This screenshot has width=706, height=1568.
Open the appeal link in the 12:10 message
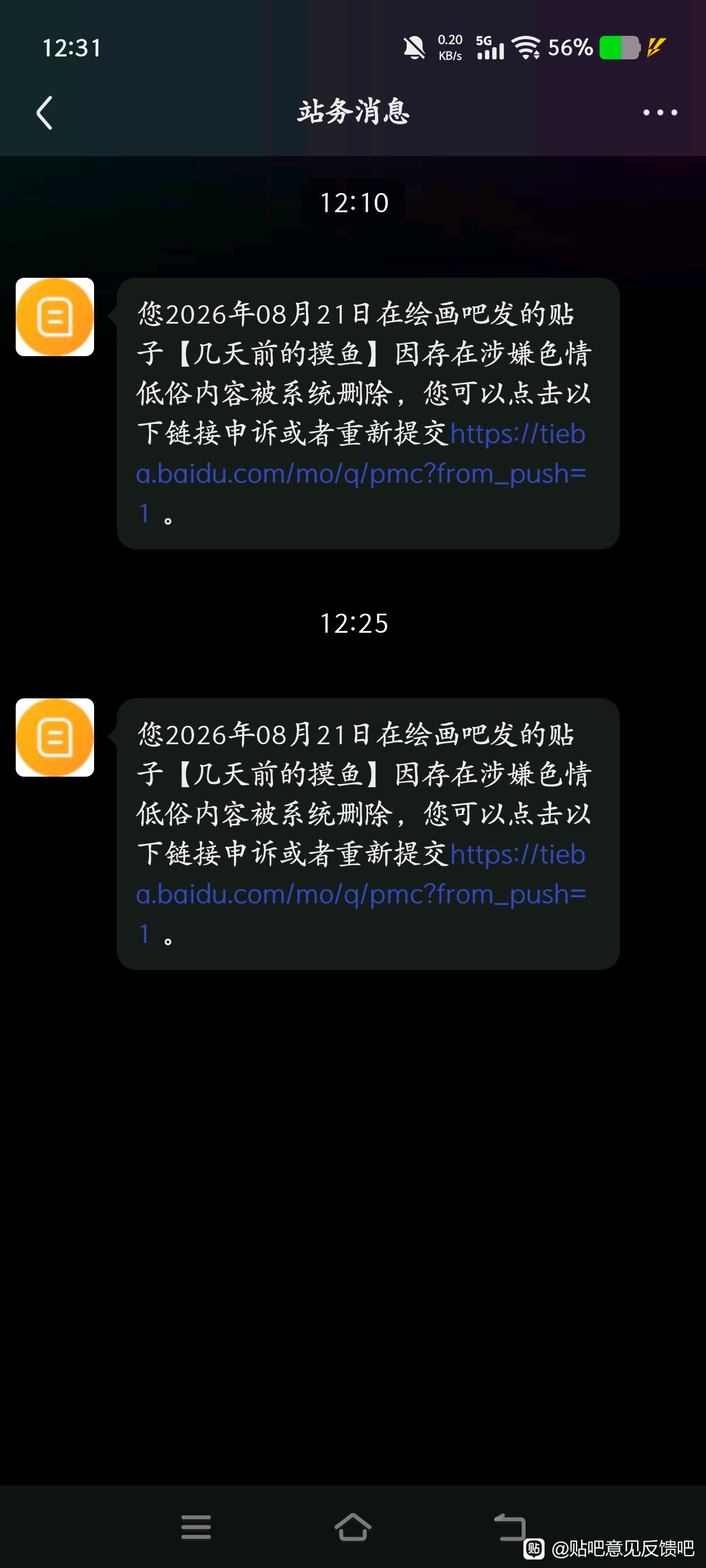tap(361, 473)
